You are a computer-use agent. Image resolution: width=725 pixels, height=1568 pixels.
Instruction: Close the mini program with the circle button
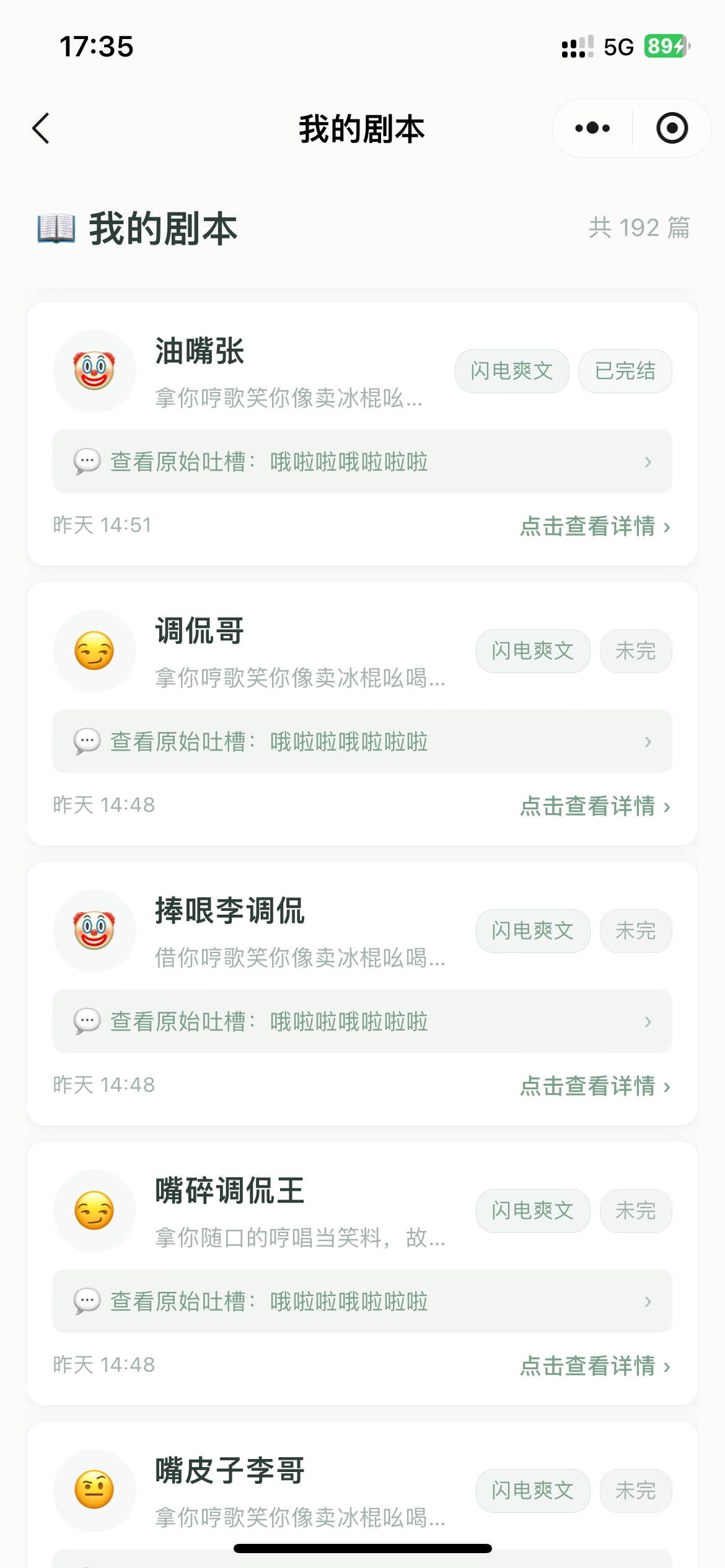click(672, 128)
